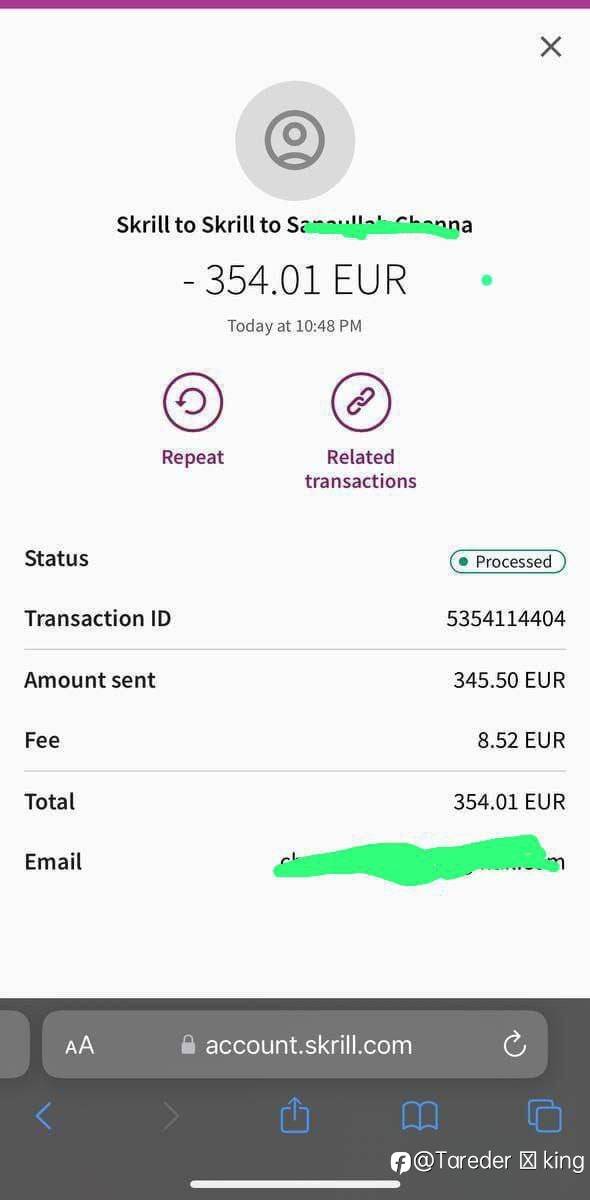Open the Safari AA reader options

point(80,1045)
